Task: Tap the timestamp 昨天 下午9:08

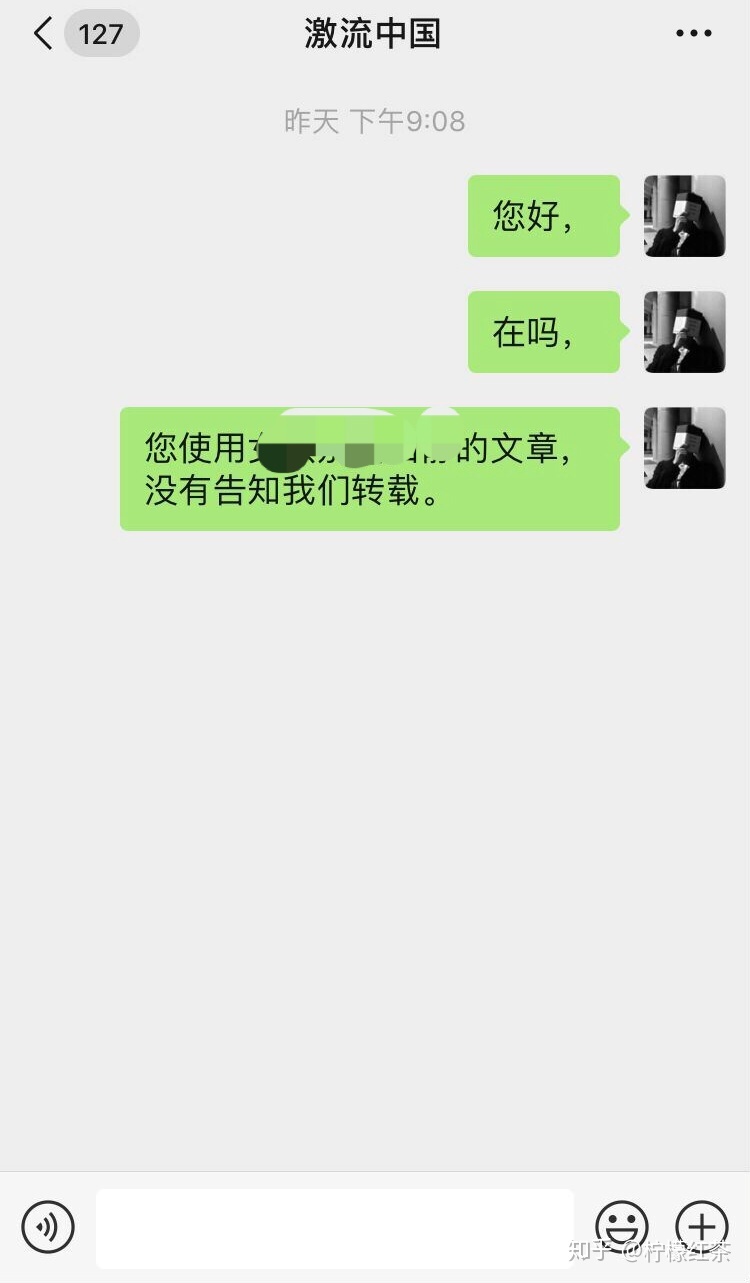Action: coord(374,120)
